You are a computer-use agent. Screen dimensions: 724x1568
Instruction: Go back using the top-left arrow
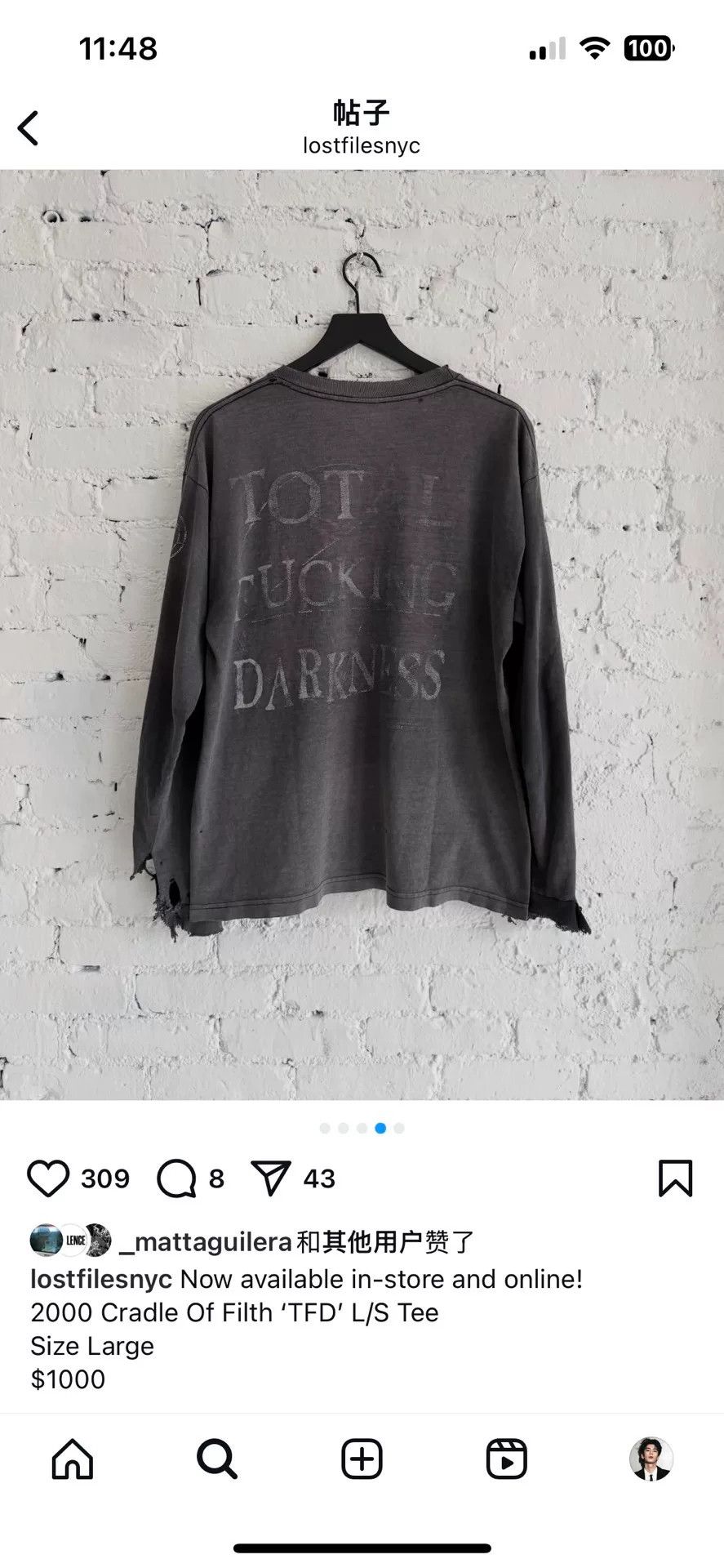28,128
